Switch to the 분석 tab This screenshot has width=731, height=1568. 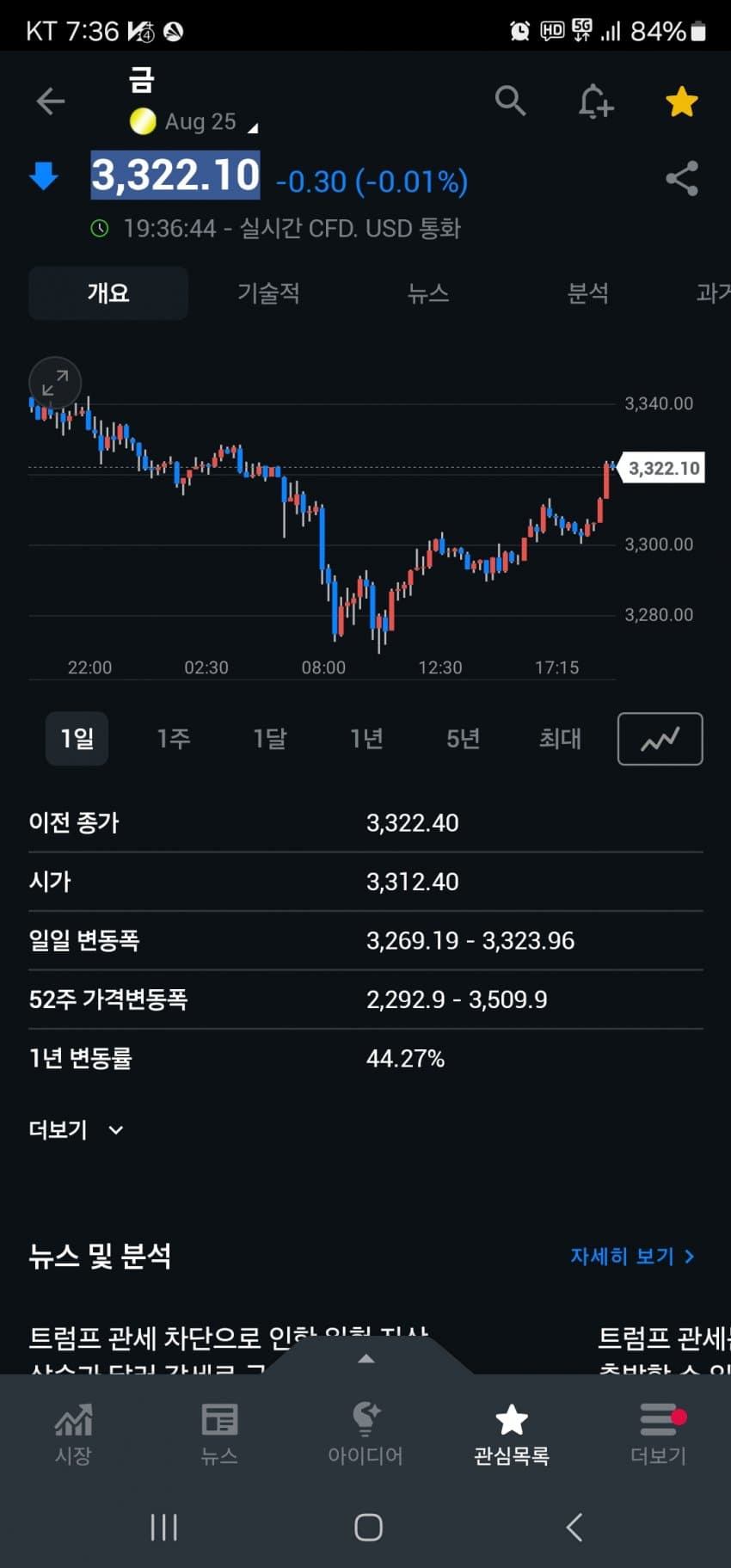pyautogui.click(x=588, y=293)
